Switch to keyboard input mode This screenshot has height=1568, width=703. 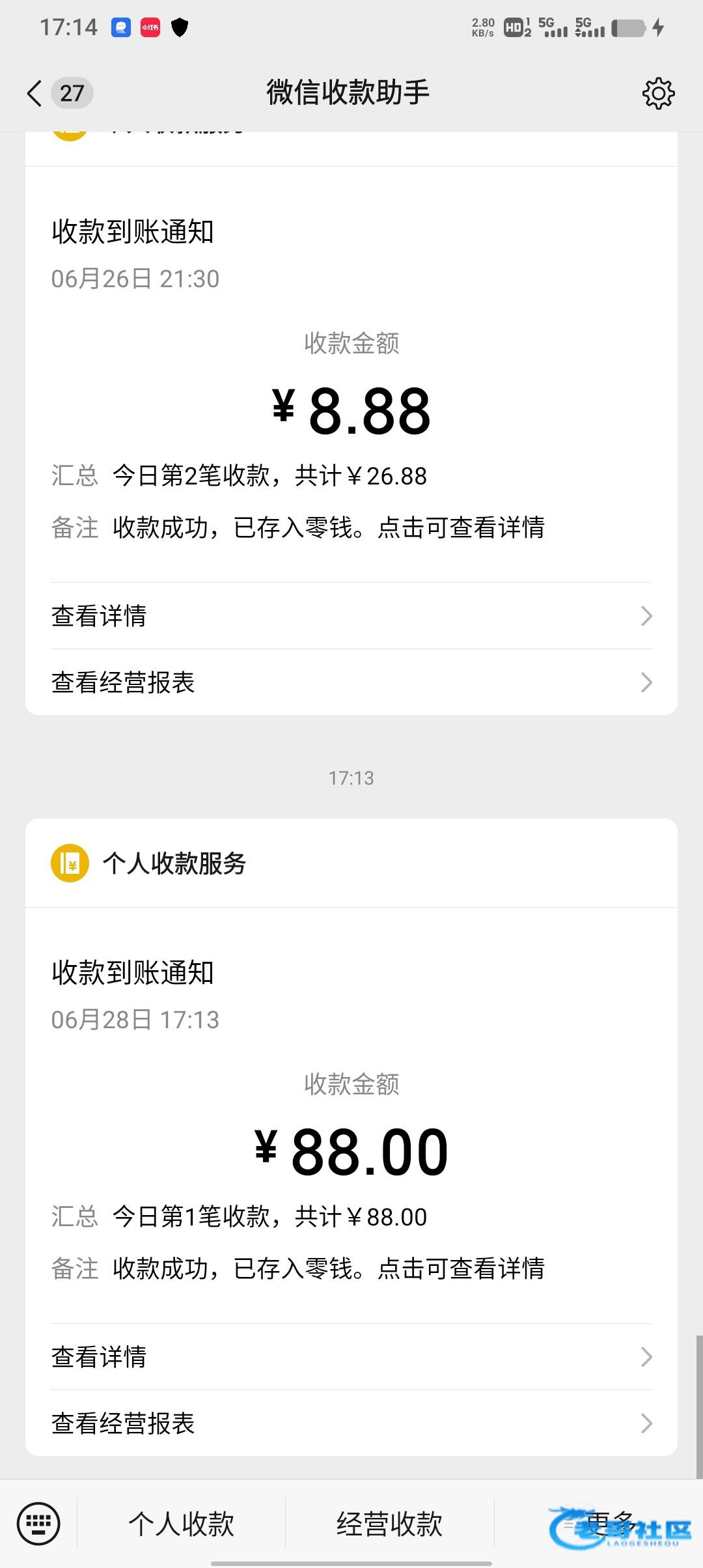[39, 1524]
